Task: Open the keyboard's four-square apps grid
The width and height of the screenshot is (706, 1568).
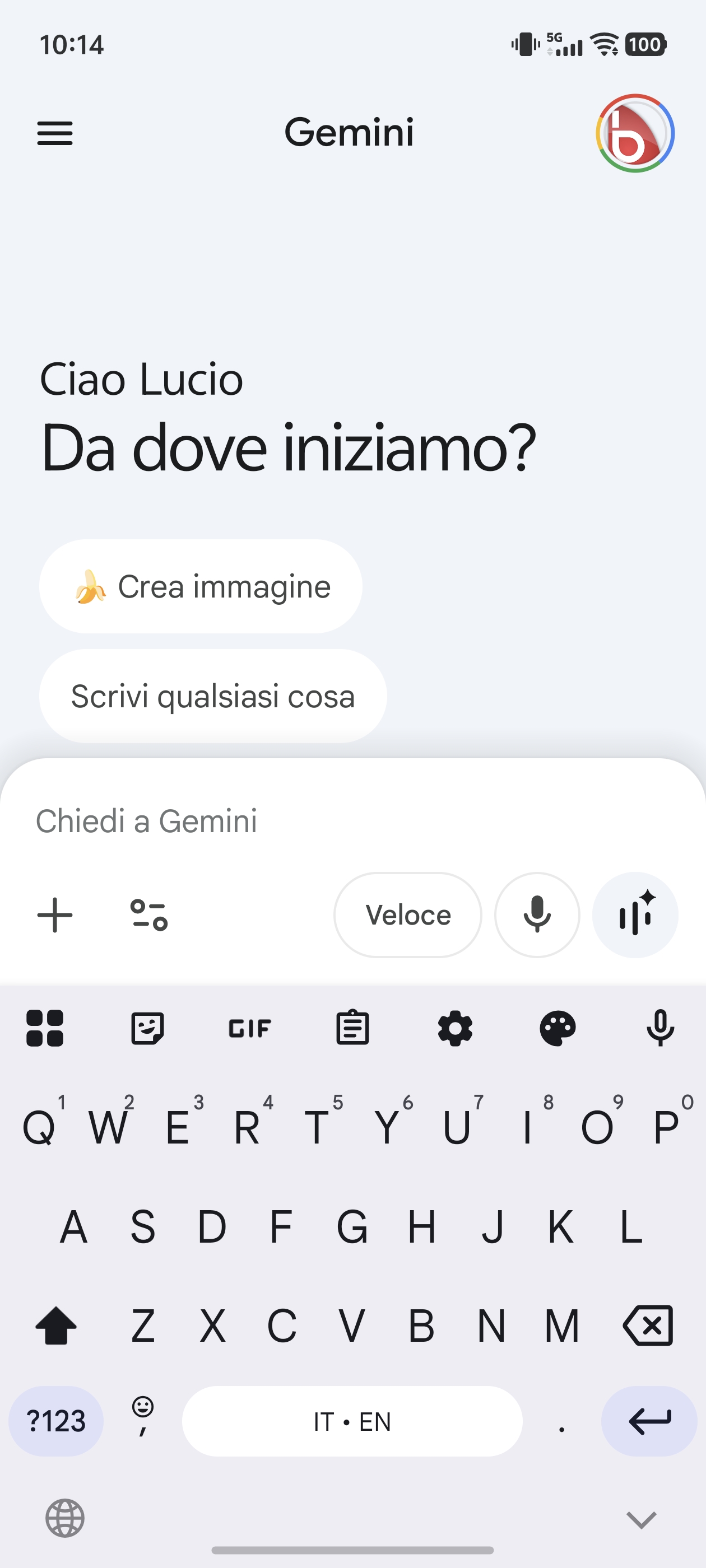Action: [x=44, y=1028]
